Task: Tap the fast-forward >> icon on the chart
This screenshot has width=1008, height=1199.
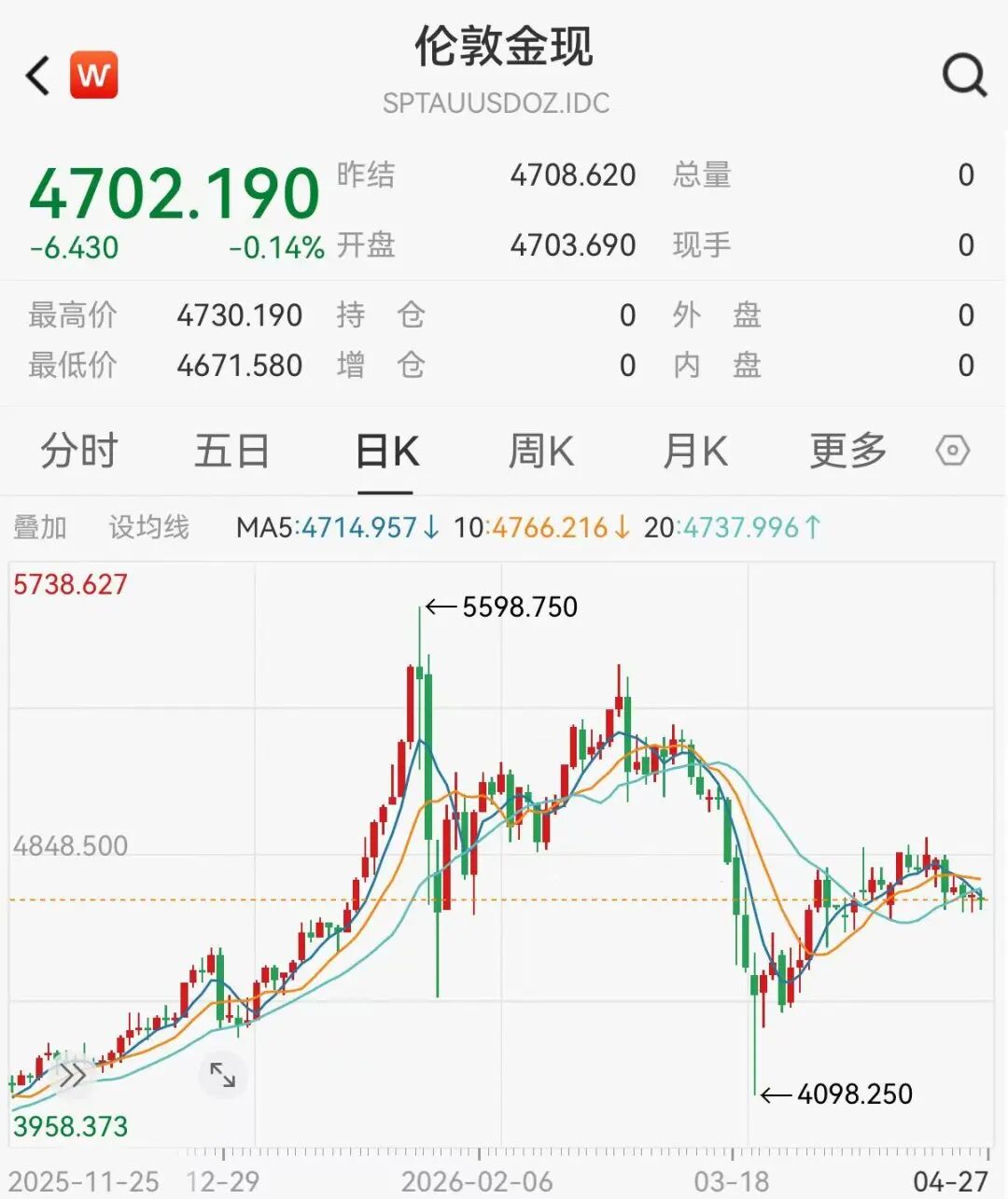Action: pyautogui.click(x=73, y=1075)
